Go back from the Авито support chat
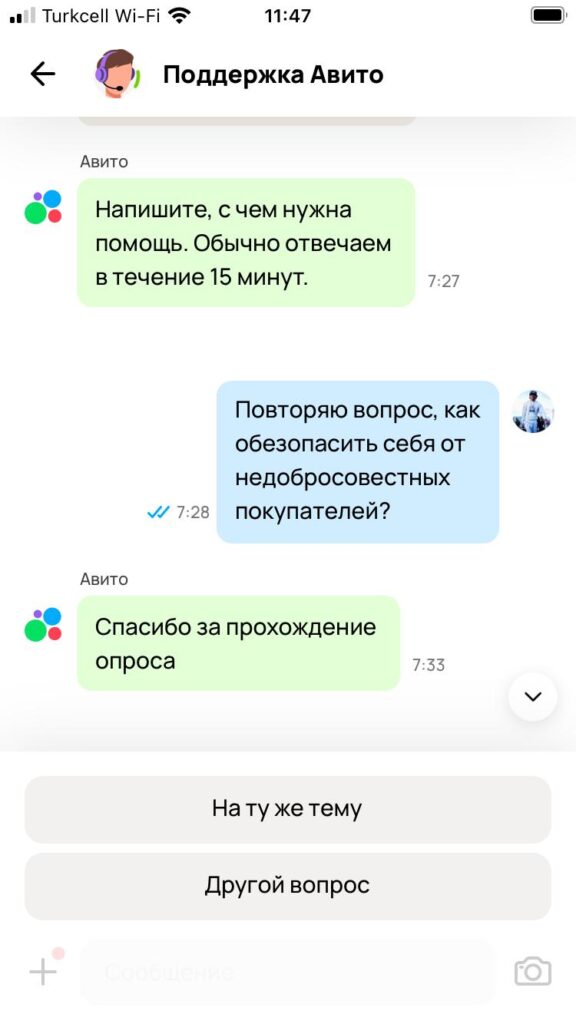 pos(43,74)
